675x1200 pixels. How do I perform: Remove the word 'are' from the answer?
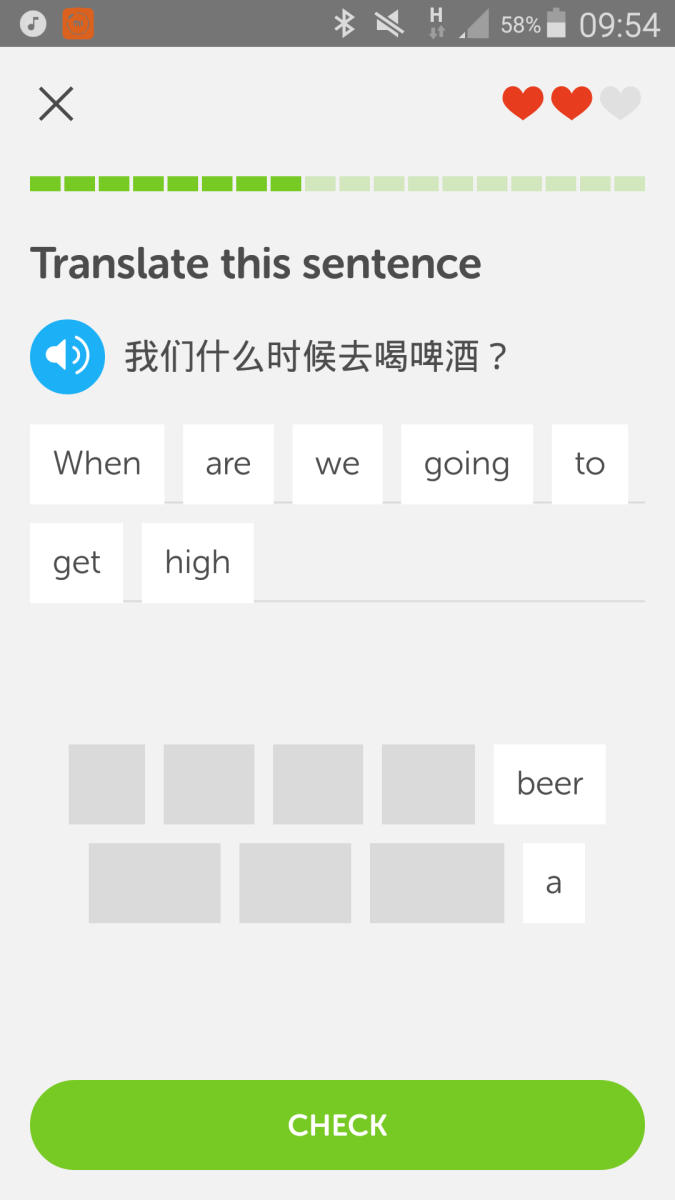coord(228,464)
